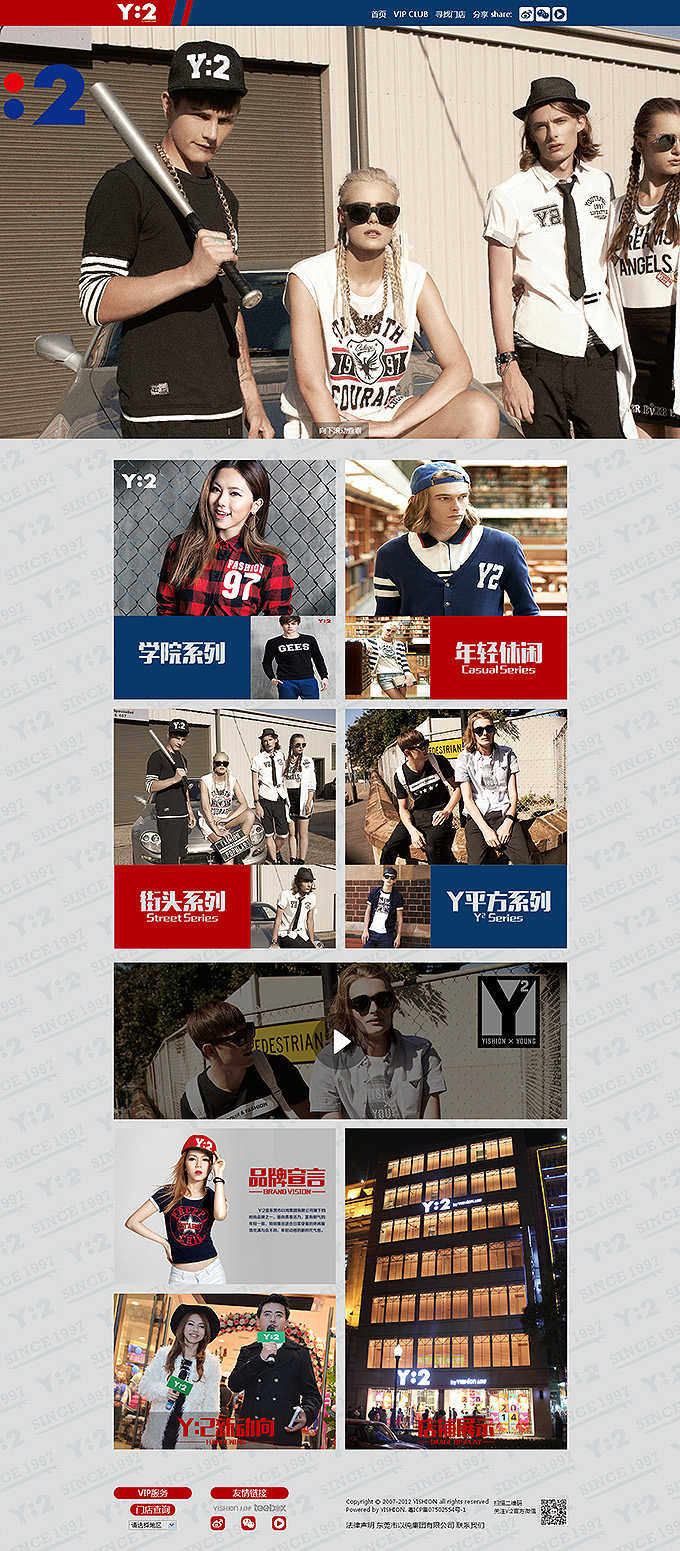This screenshot has width=680, height=1551.
Task: Open the video icon in header
Action: tap(560, 14)
